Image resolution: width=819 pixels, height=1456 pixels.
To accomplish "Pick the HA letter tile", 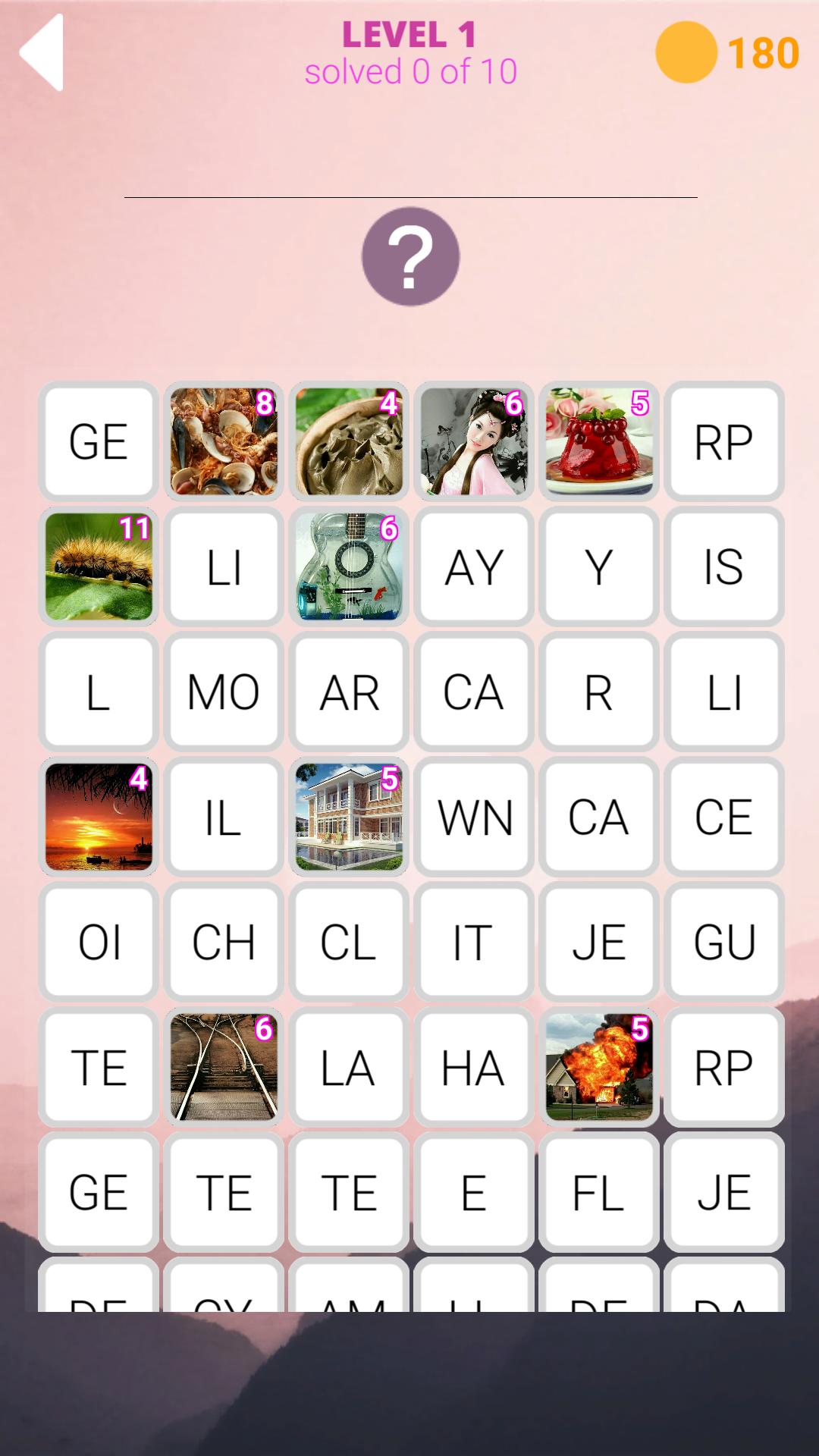I will tap(474, 1067).
